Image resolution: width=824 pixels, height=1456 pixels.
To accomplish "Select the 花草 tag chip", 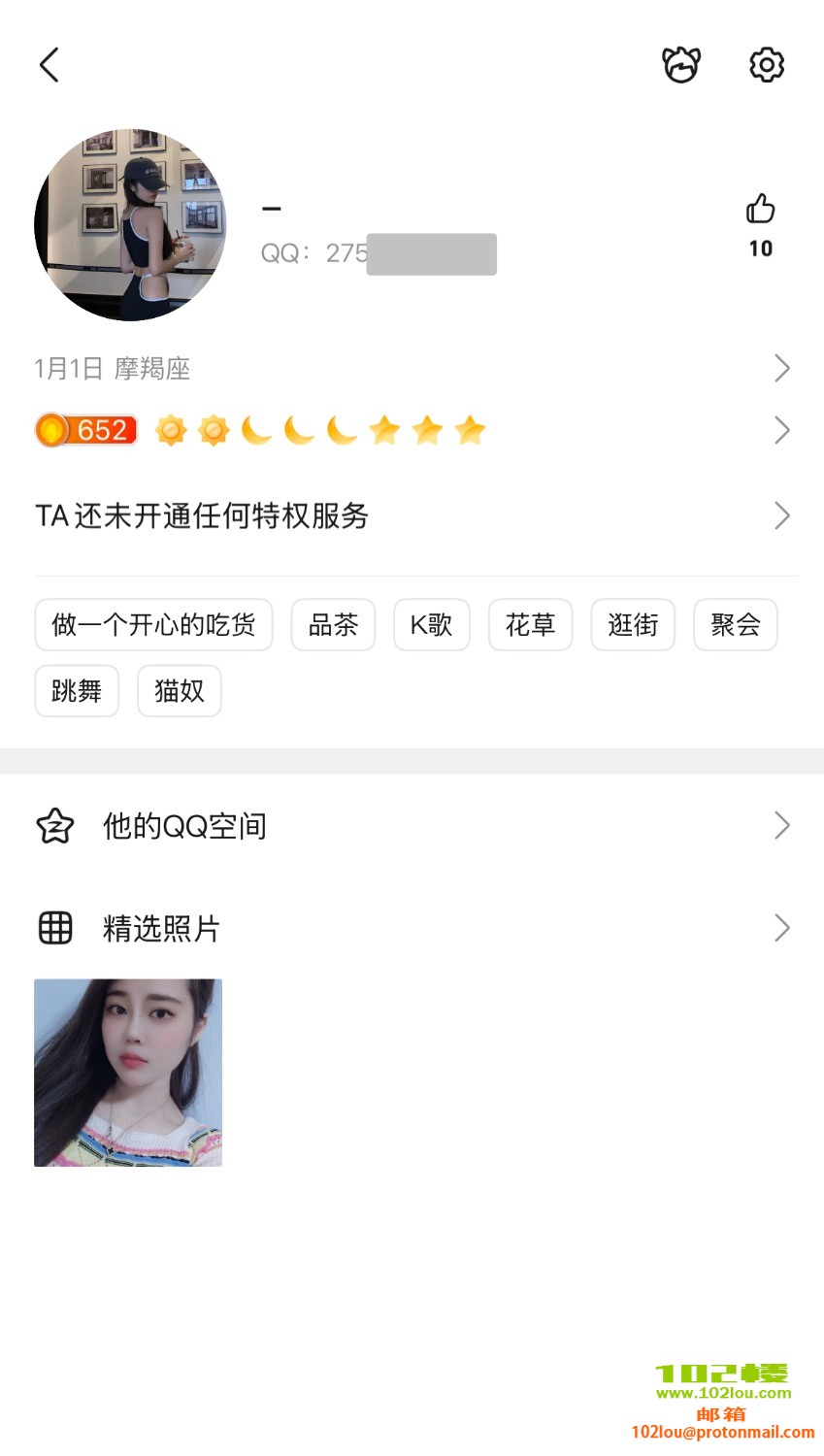I will [530, 625].
